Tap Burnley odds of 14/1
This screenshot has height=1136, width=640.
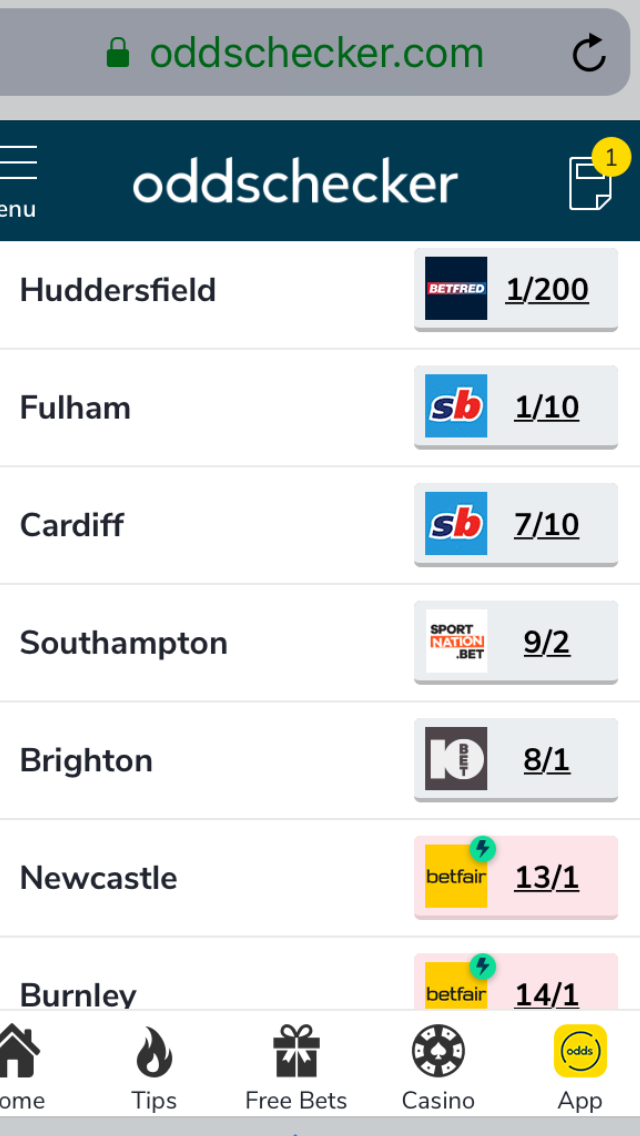click(515, 982)
